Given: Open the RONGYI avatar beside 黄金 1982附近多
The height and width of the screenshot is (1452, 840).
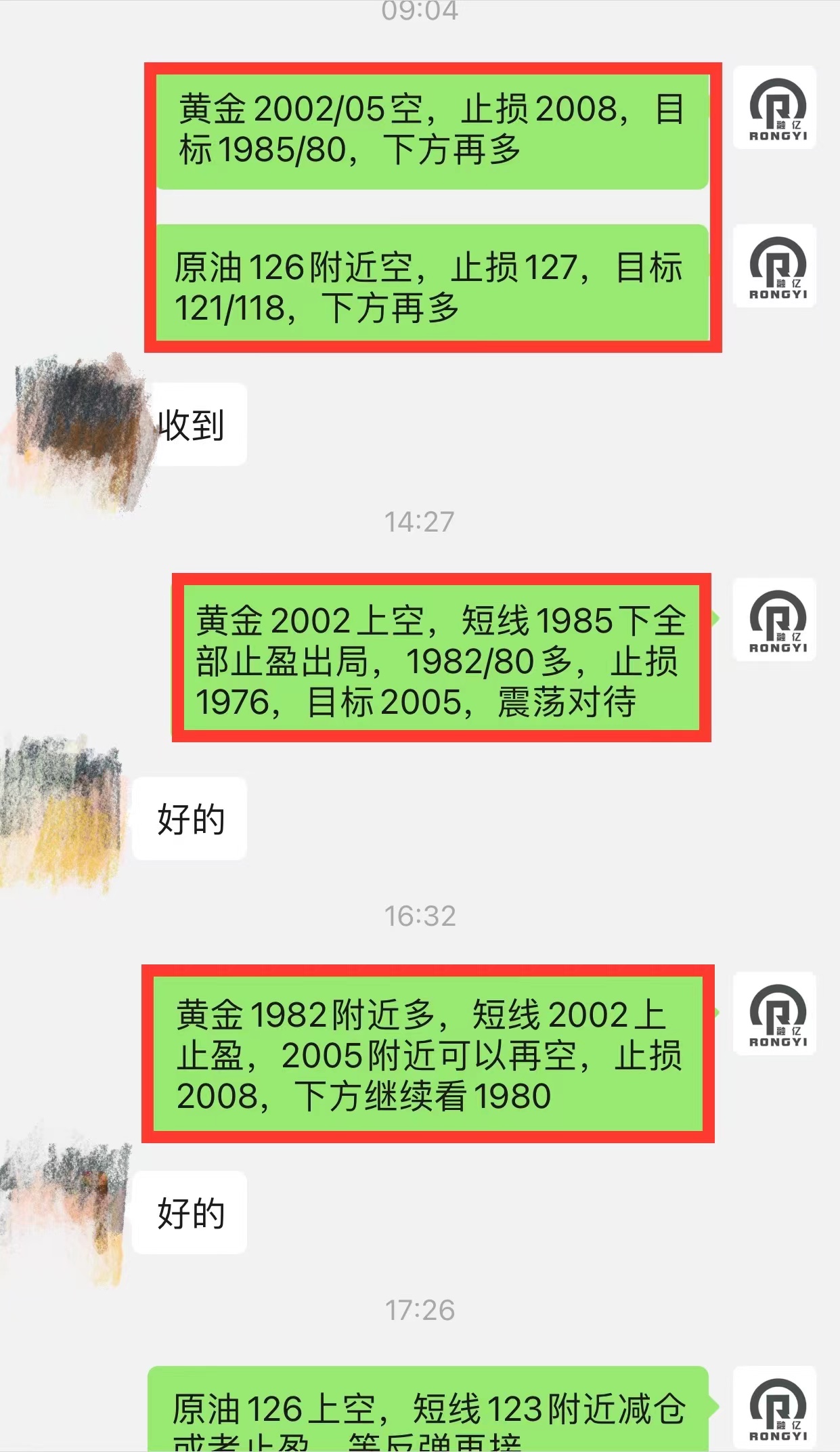Looking at the screenshot, I should [775, 1014].
